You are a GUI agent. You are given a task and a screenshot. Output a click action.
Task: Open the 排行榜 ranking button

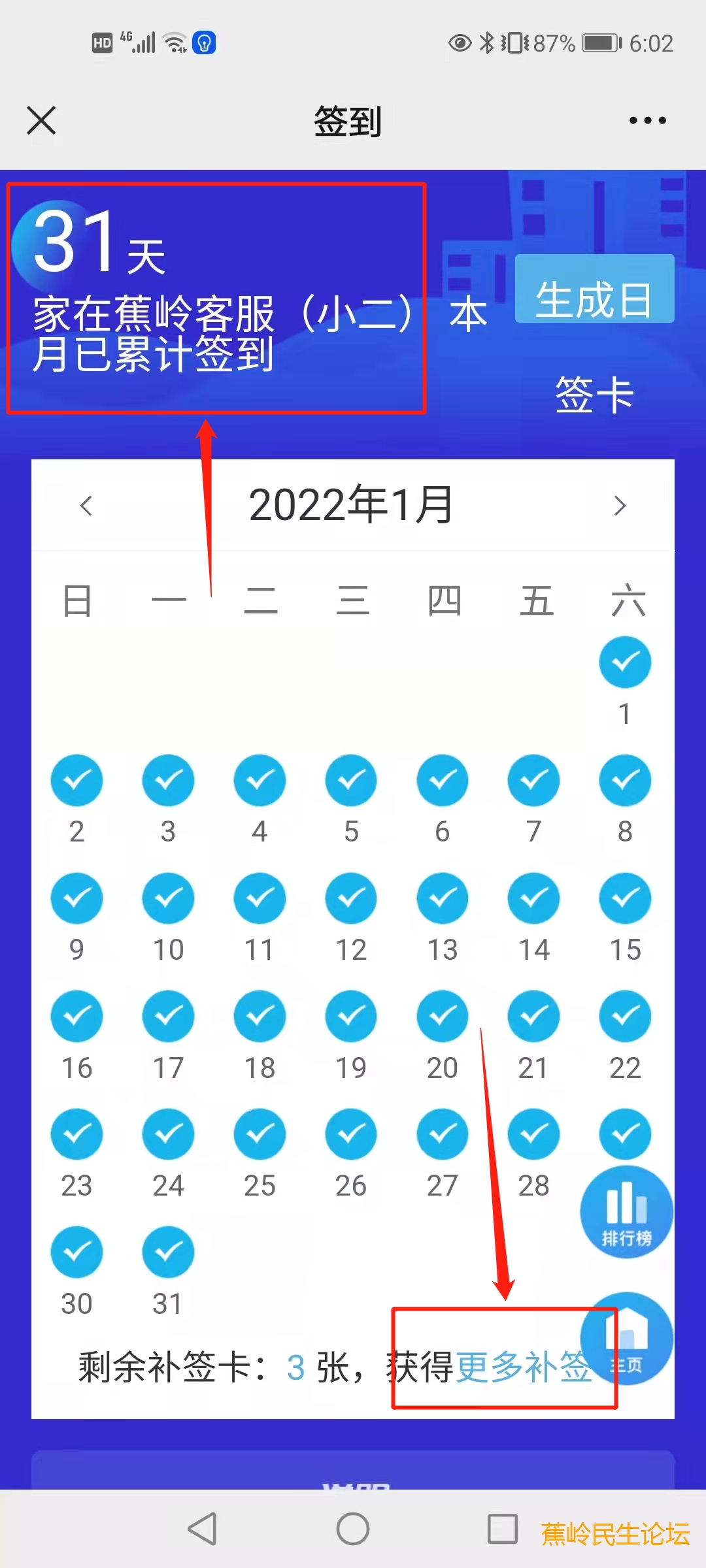tap(626, 1212)
